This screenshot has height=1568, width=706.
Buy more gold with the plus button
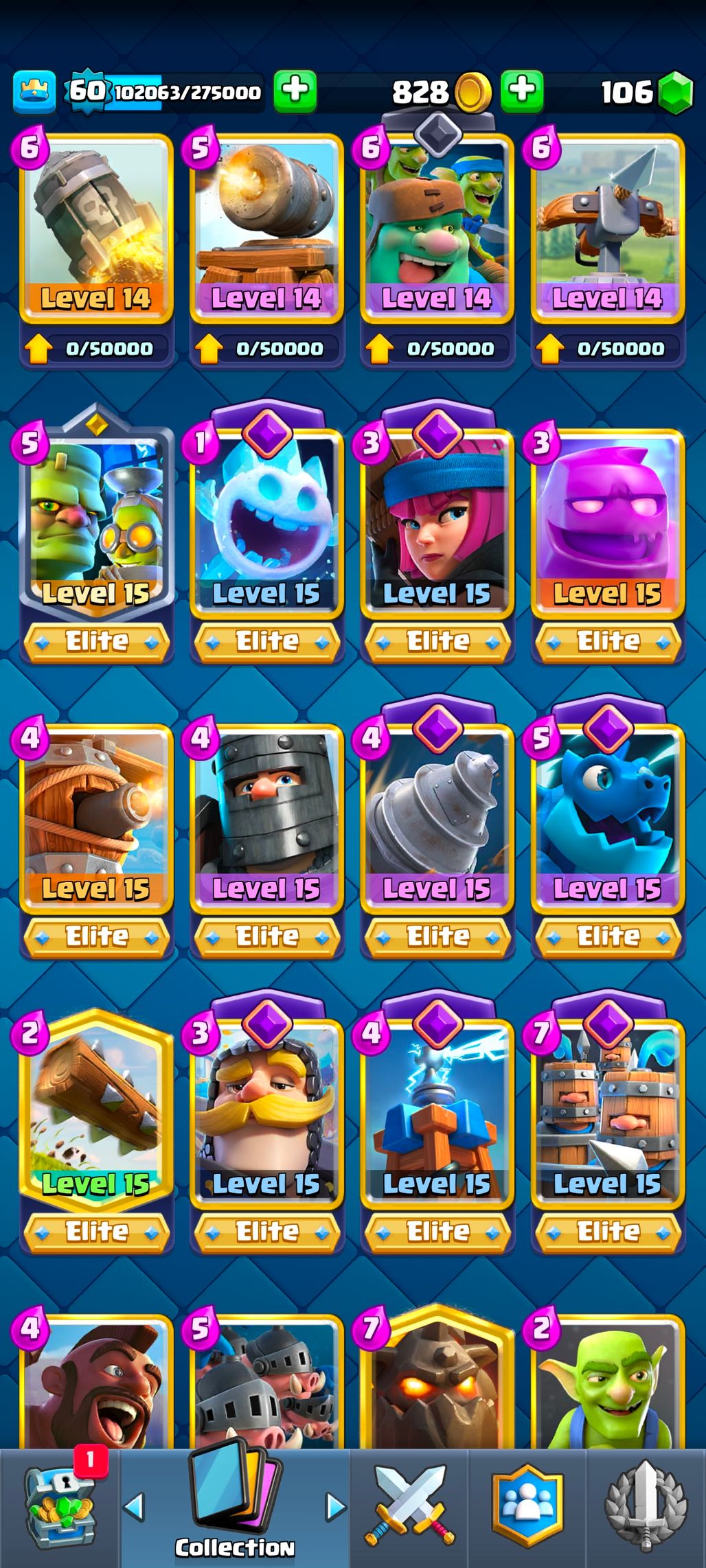(x=522, y=91)
